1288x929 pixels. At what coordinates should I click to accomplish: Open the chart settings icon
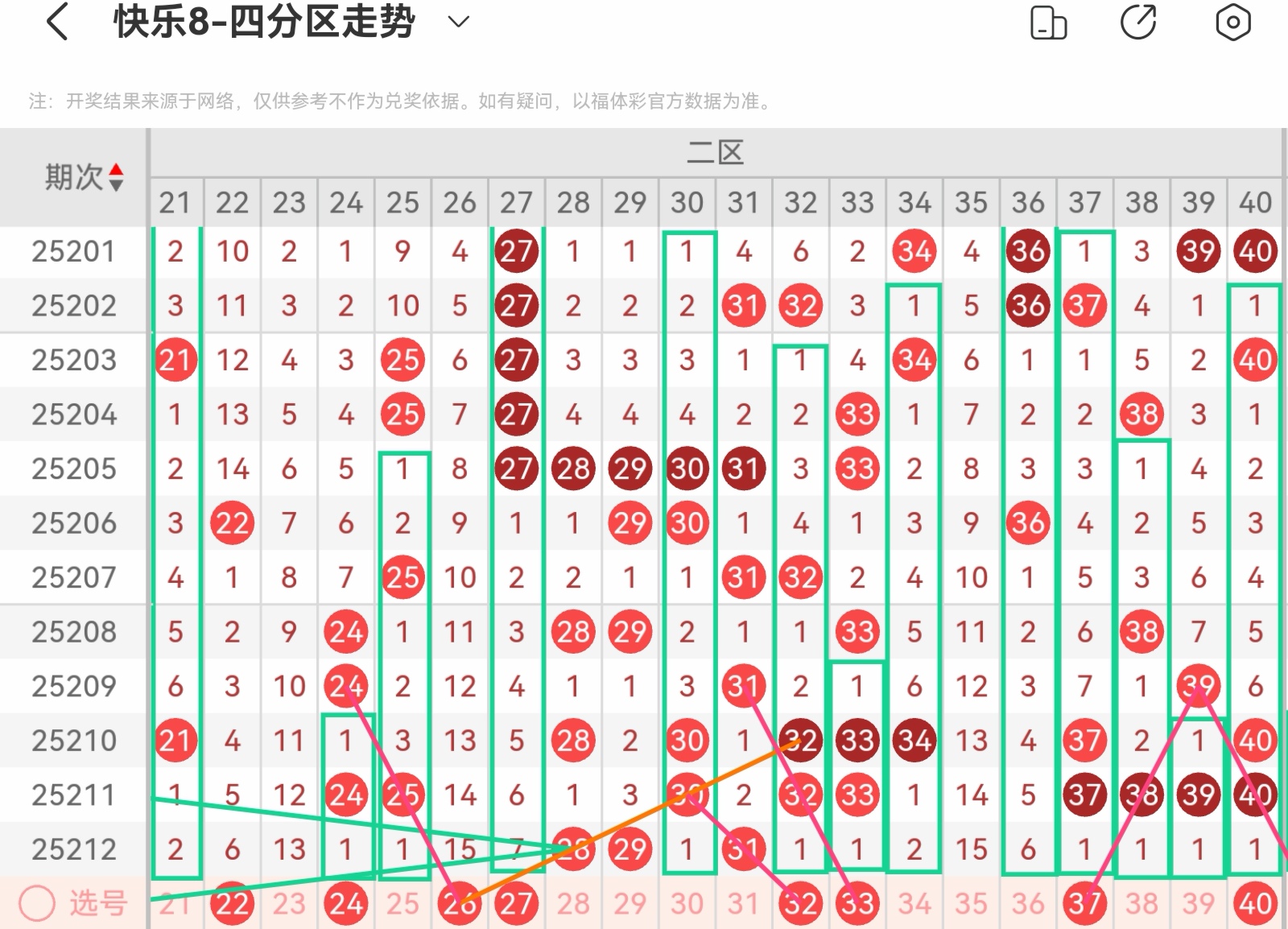tap(1232, 22)
